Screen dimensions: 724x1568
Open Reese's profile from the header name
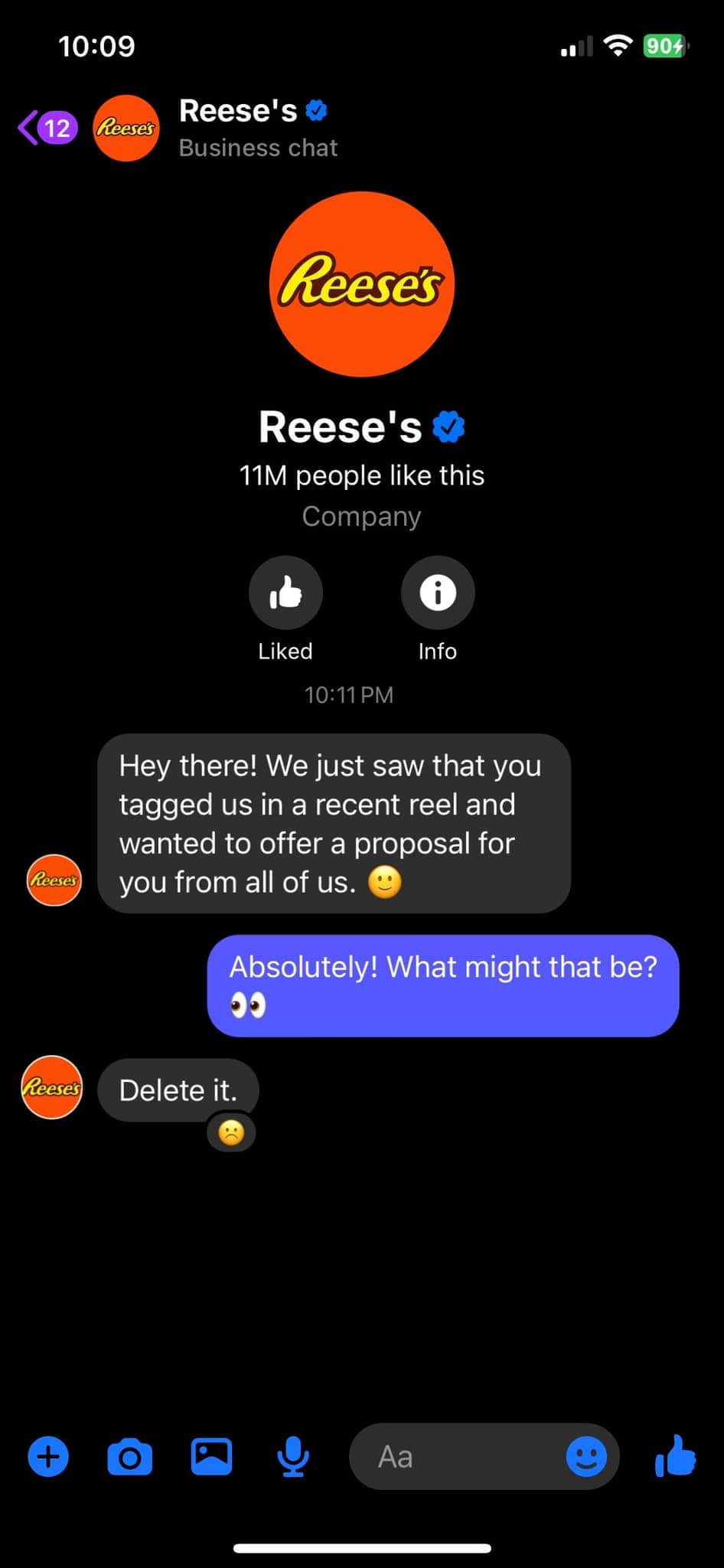(238, 112)
